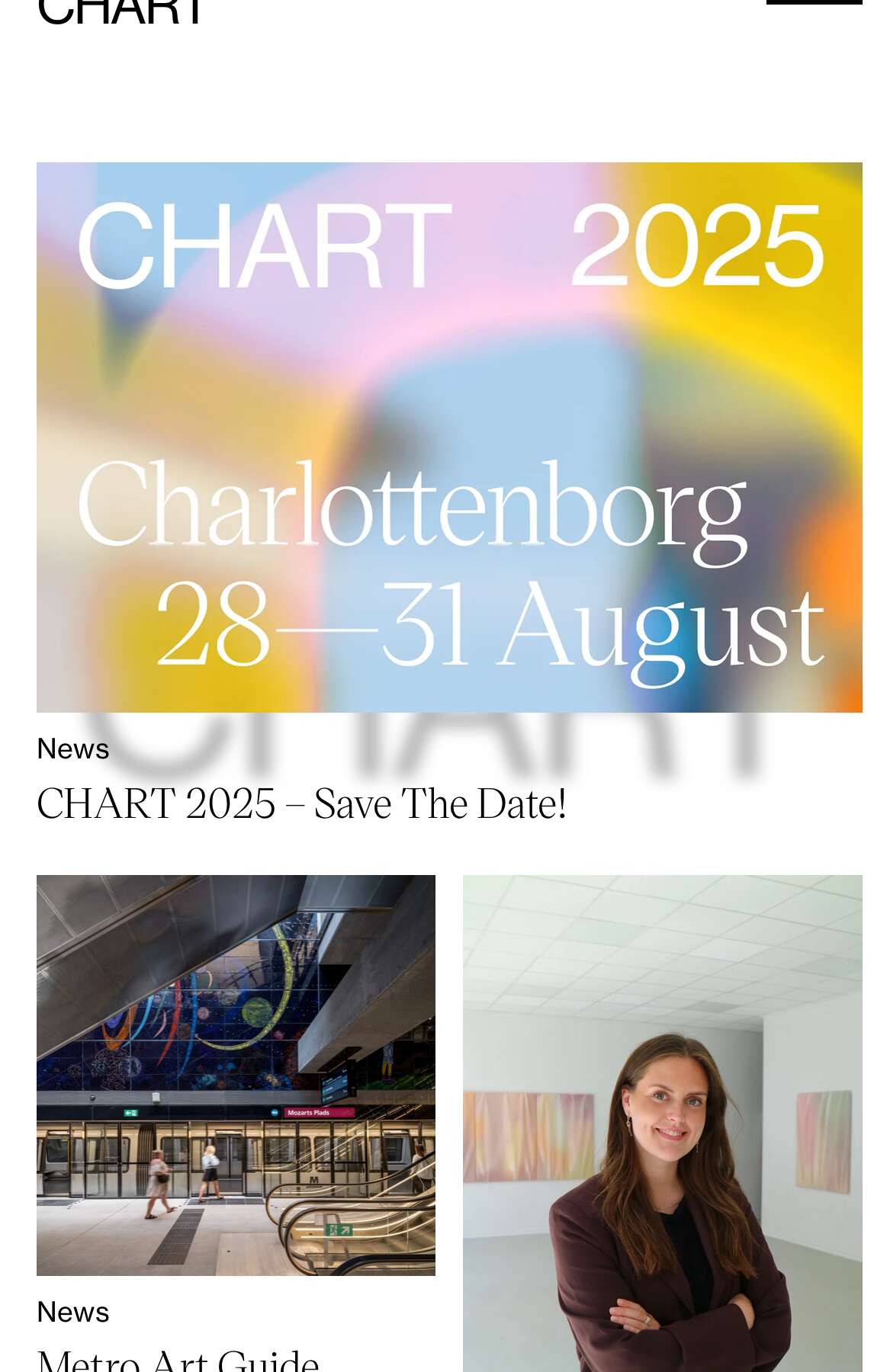Read CHART 2025 – Save The Date! article

click(301, 803)
